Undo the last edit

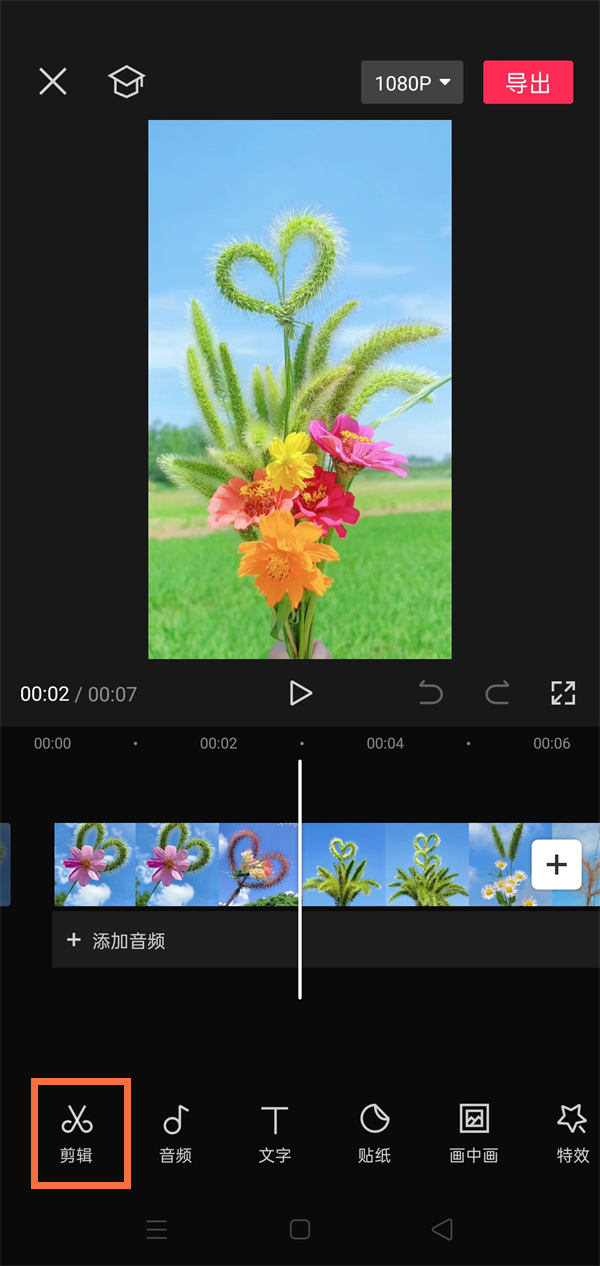[x=430, y=693]
